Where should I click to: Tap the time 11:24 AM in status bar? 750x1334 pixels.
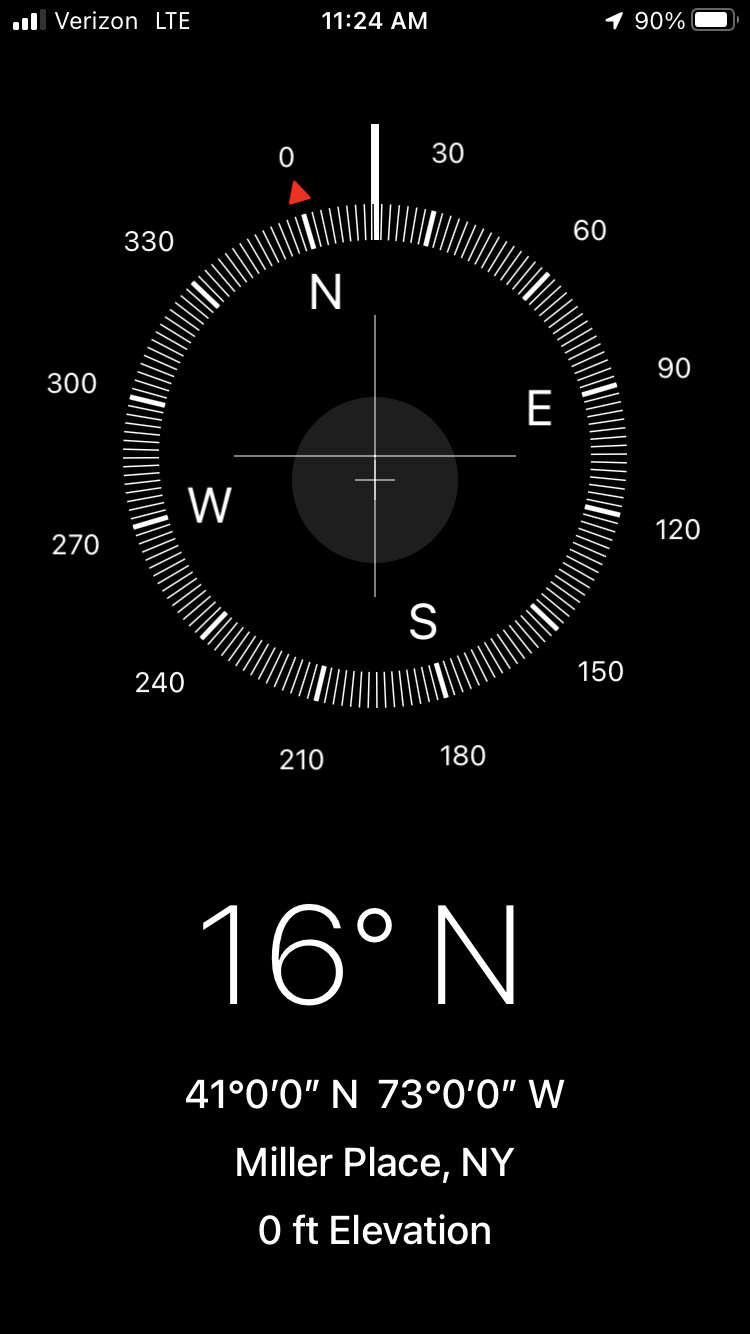click(x=375, y=20)
